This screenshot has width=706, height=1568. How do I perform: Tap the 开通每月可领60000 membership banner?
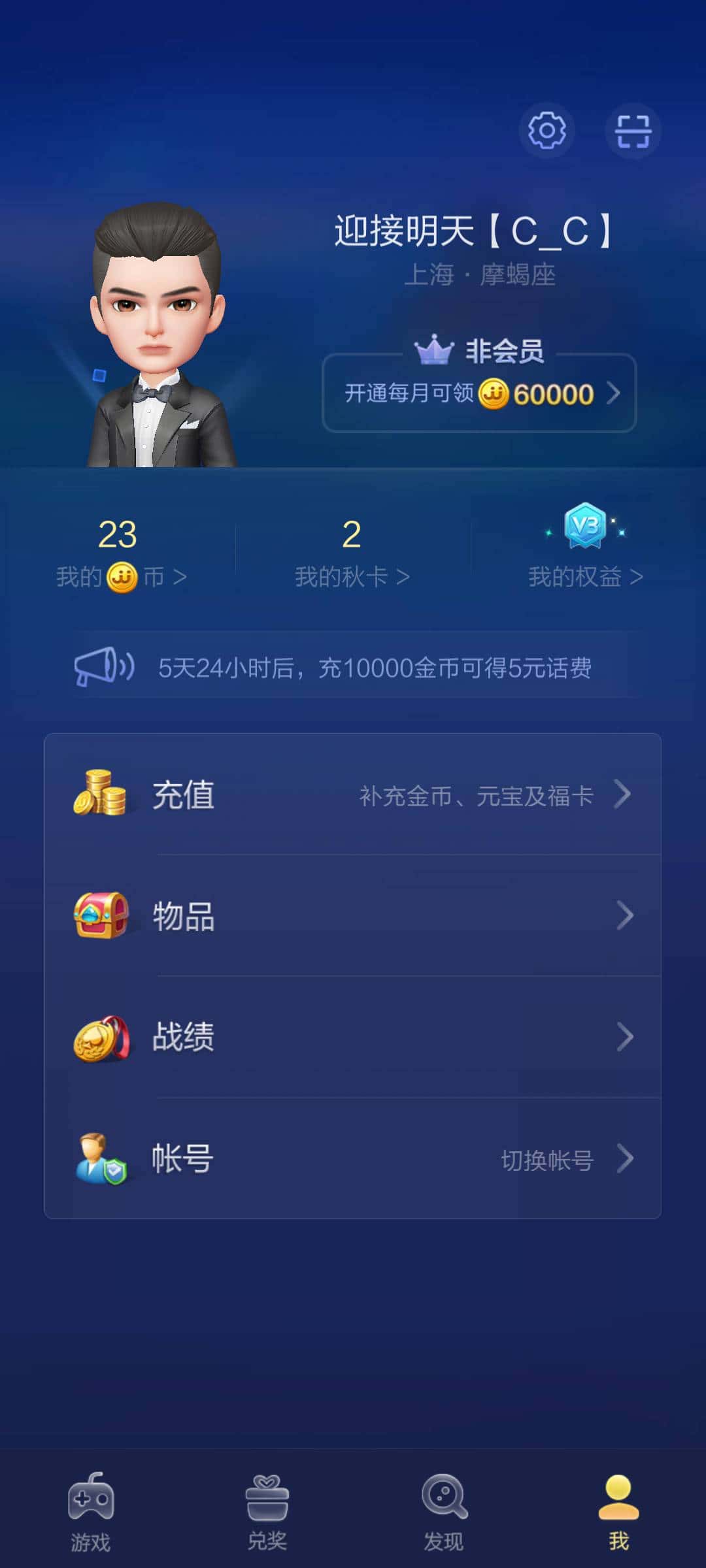click(479, 395)
